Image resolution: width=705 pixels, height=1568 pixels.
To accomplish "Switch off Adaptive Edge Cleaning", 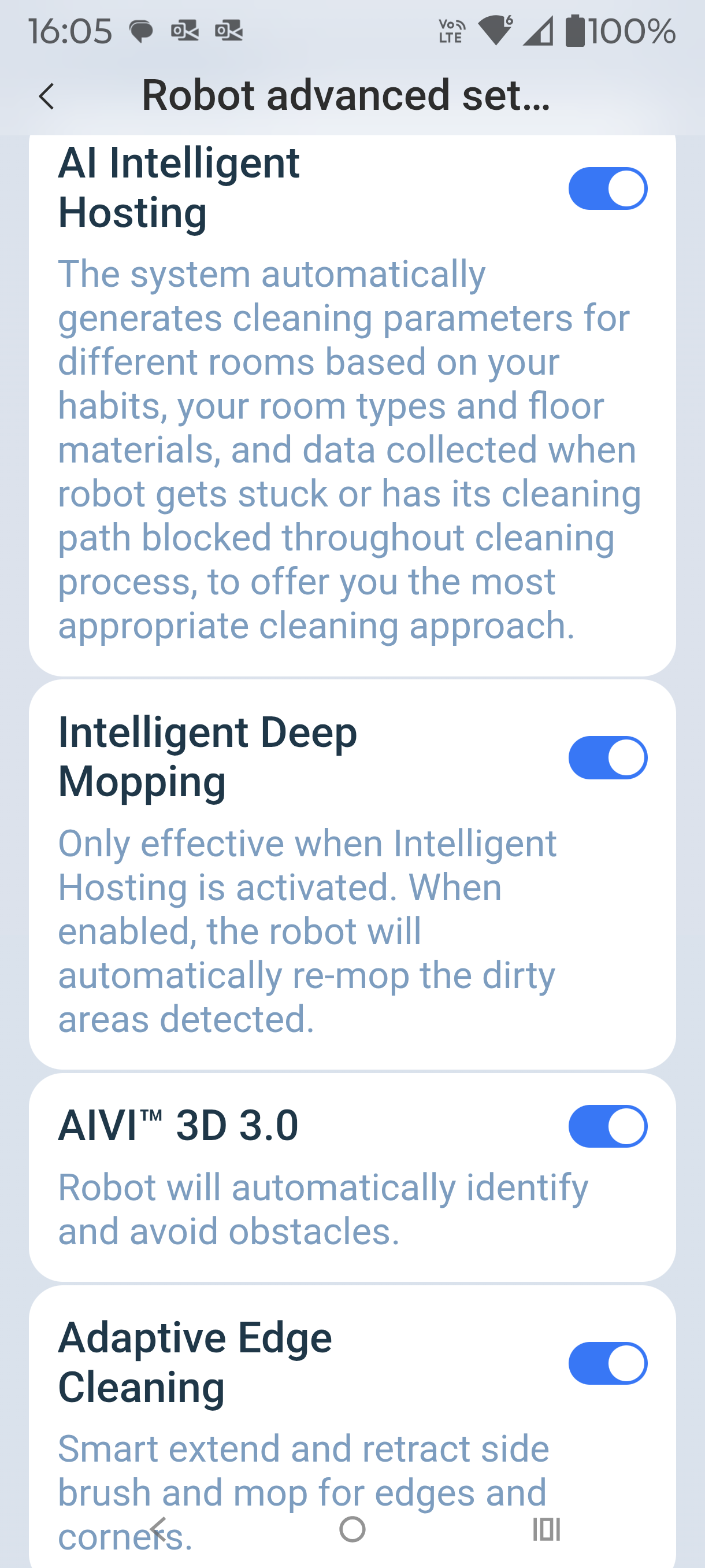I will [607, 1363].
